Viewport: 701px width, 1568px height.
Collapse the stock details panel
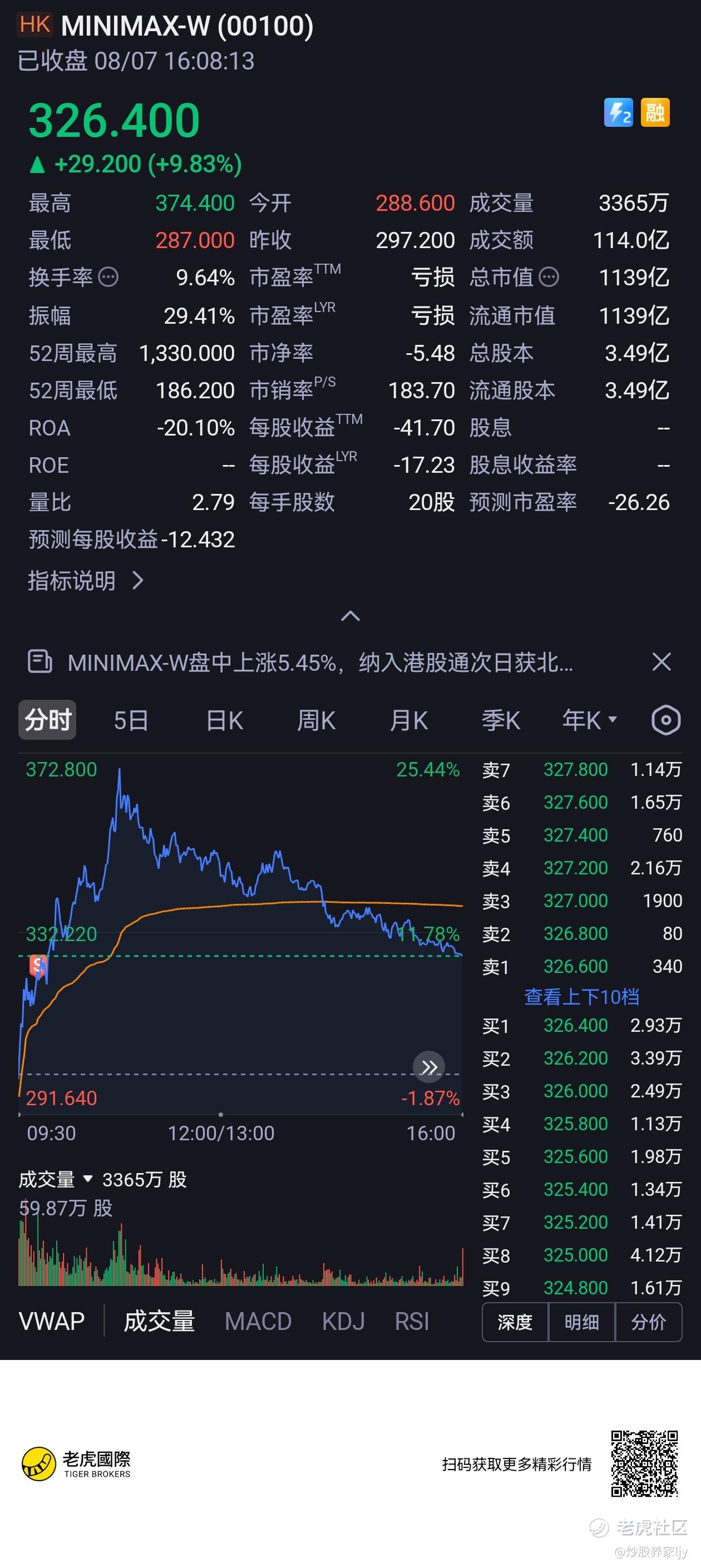(350, 616)
